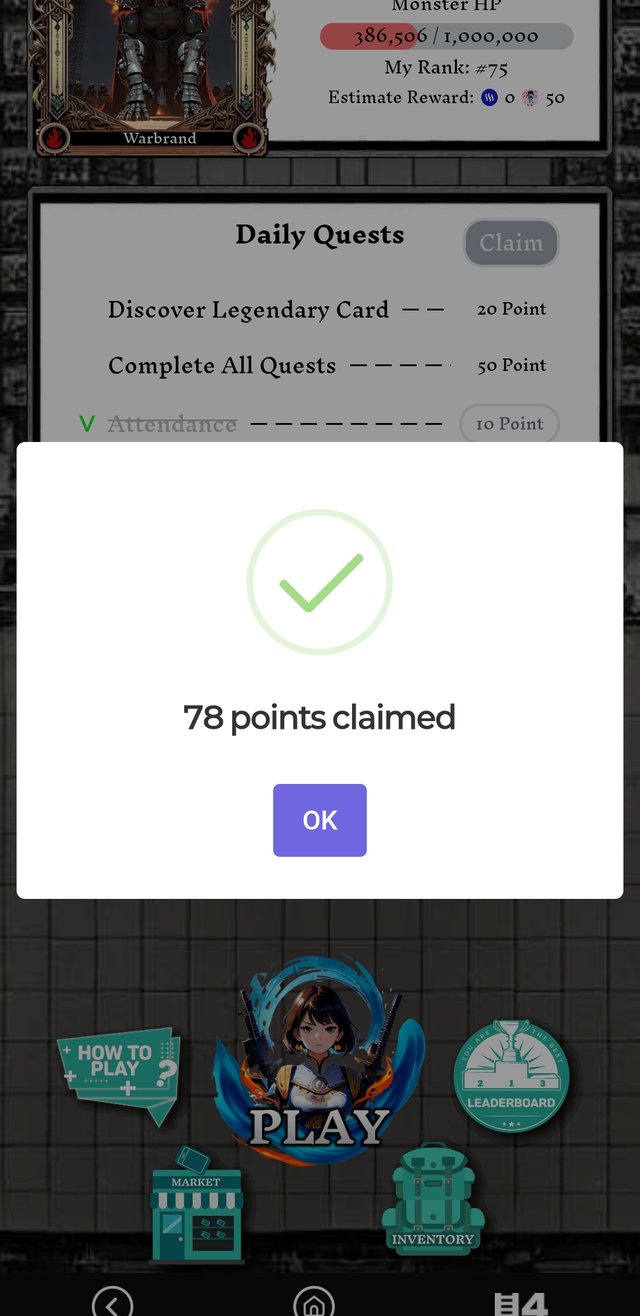Tap the 10 Point Attendance button

509,424
